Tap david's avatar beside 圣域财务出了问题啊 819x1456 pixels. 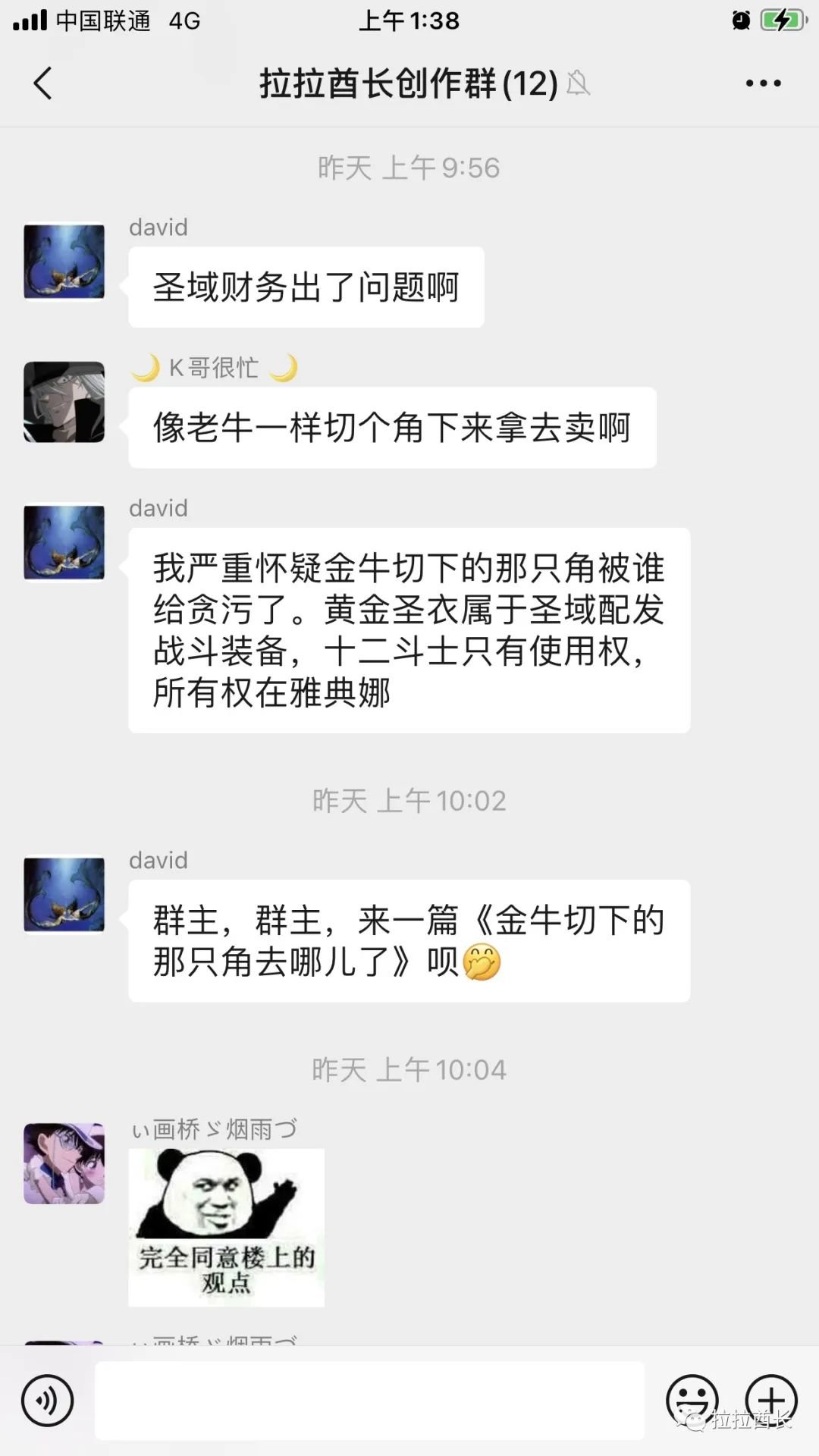(64, 262)
